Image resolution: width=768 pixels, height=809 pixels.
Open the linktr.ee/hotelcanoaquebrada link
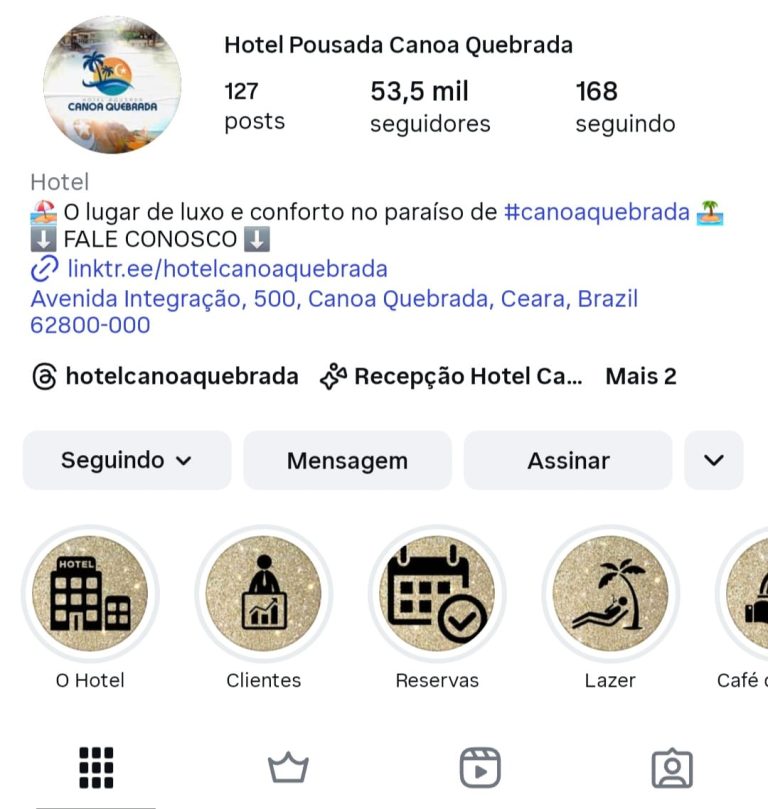[227, 269]
